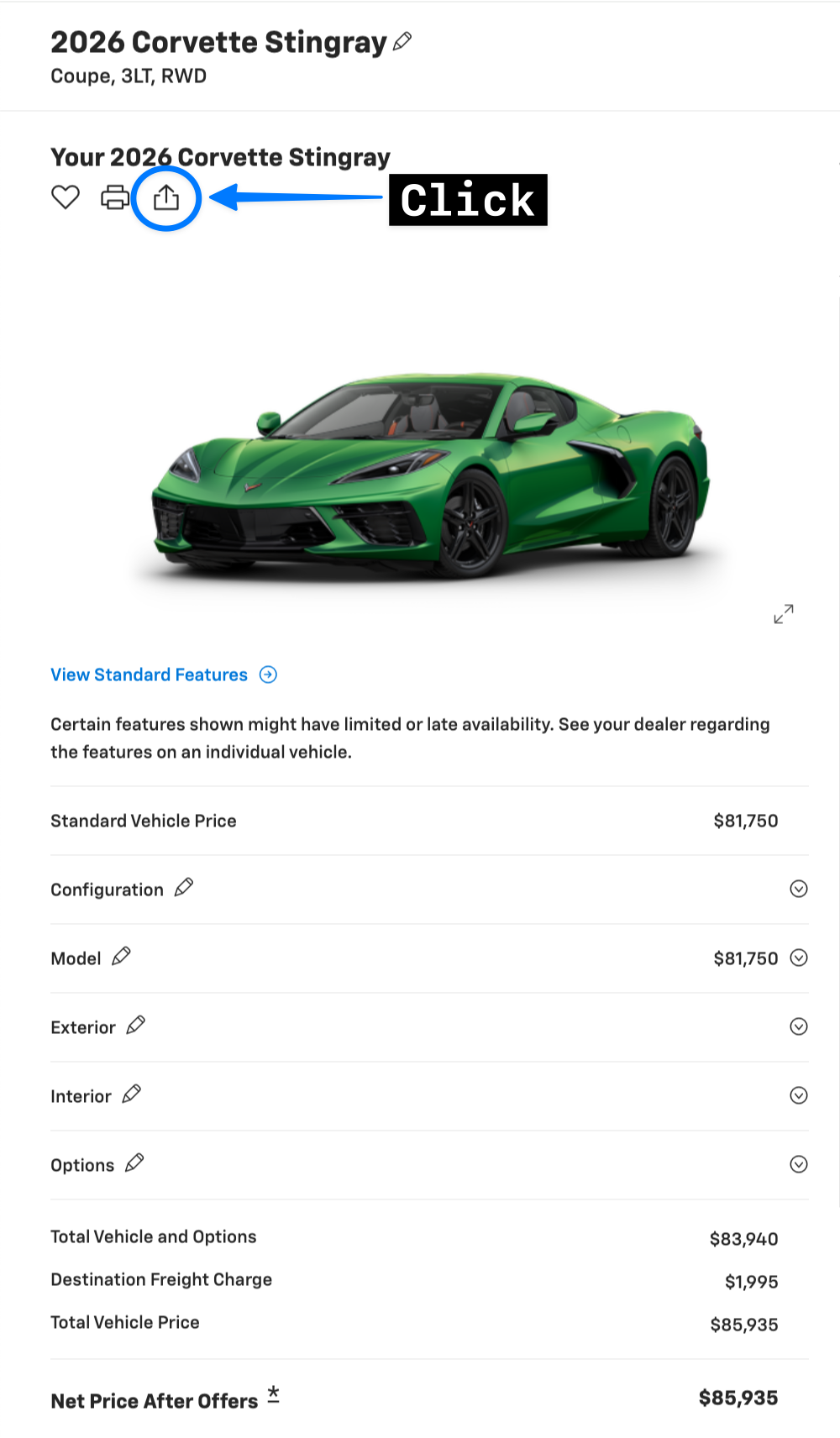Image resolution: width=840 pixels, height=1438 pixels.
Task: Edit the Options section
Action: tap(134, 1163)
